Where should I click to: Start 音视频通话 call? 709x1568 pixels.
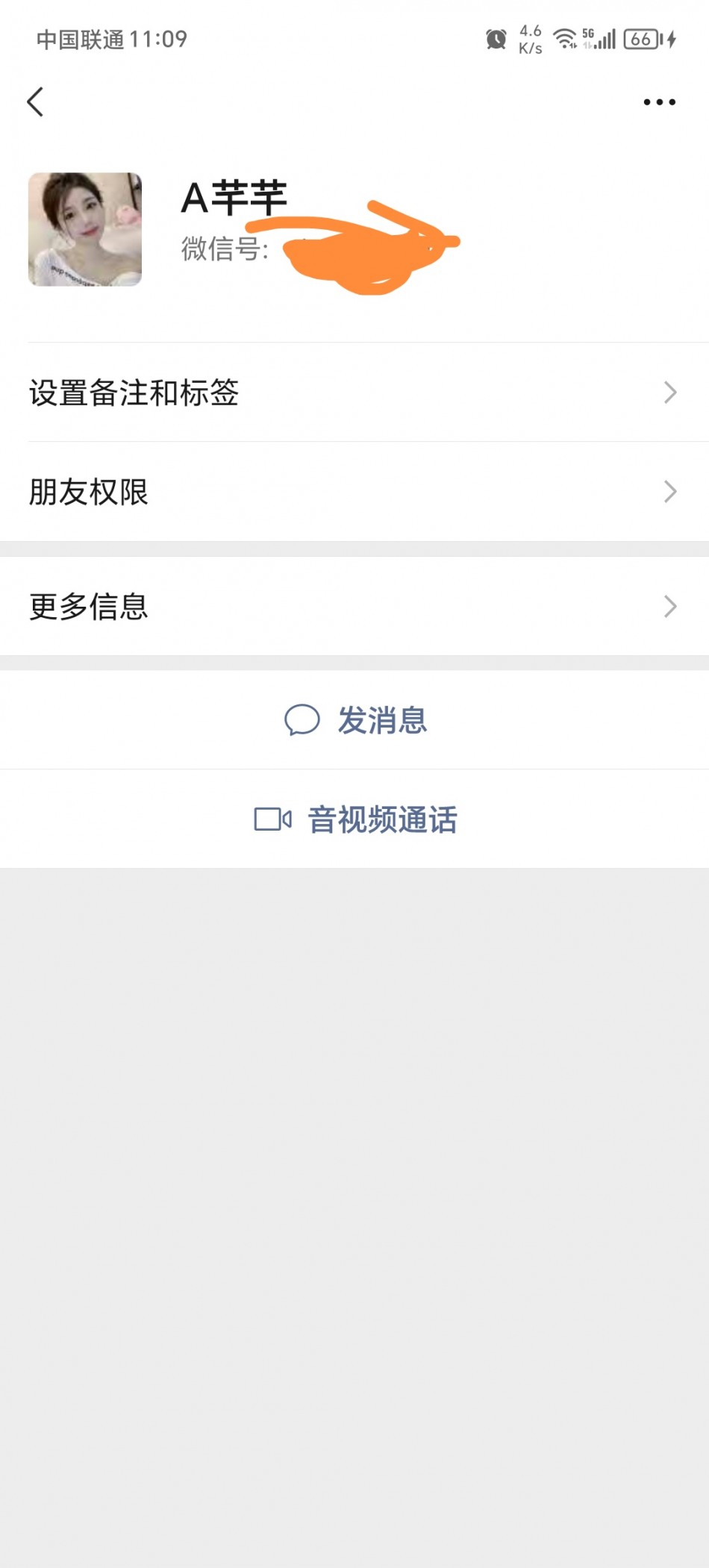pos(355,819)
